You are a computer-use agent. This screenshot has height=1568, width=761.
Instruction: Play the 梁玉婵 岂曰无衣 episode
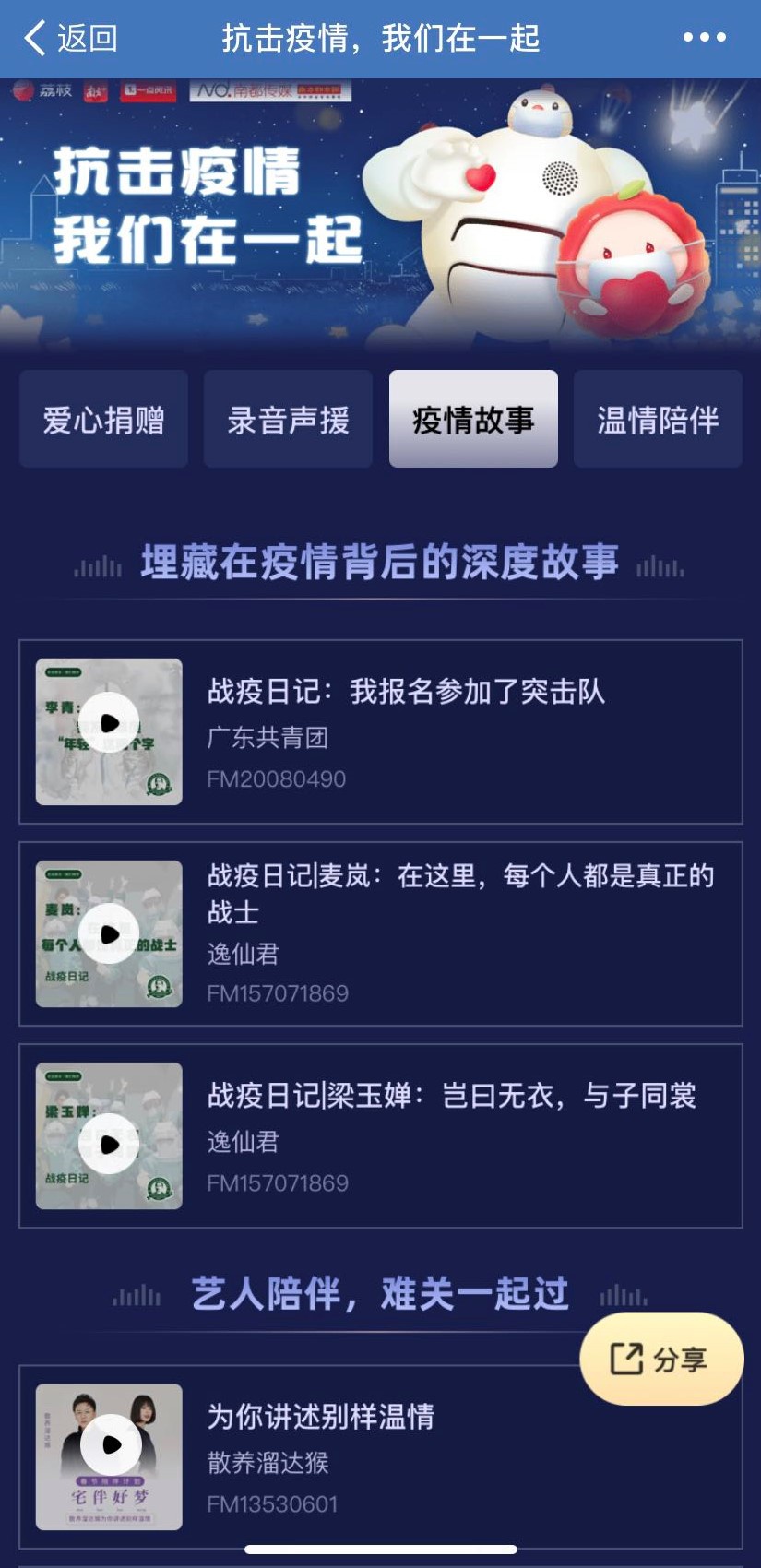point(109,1144)
